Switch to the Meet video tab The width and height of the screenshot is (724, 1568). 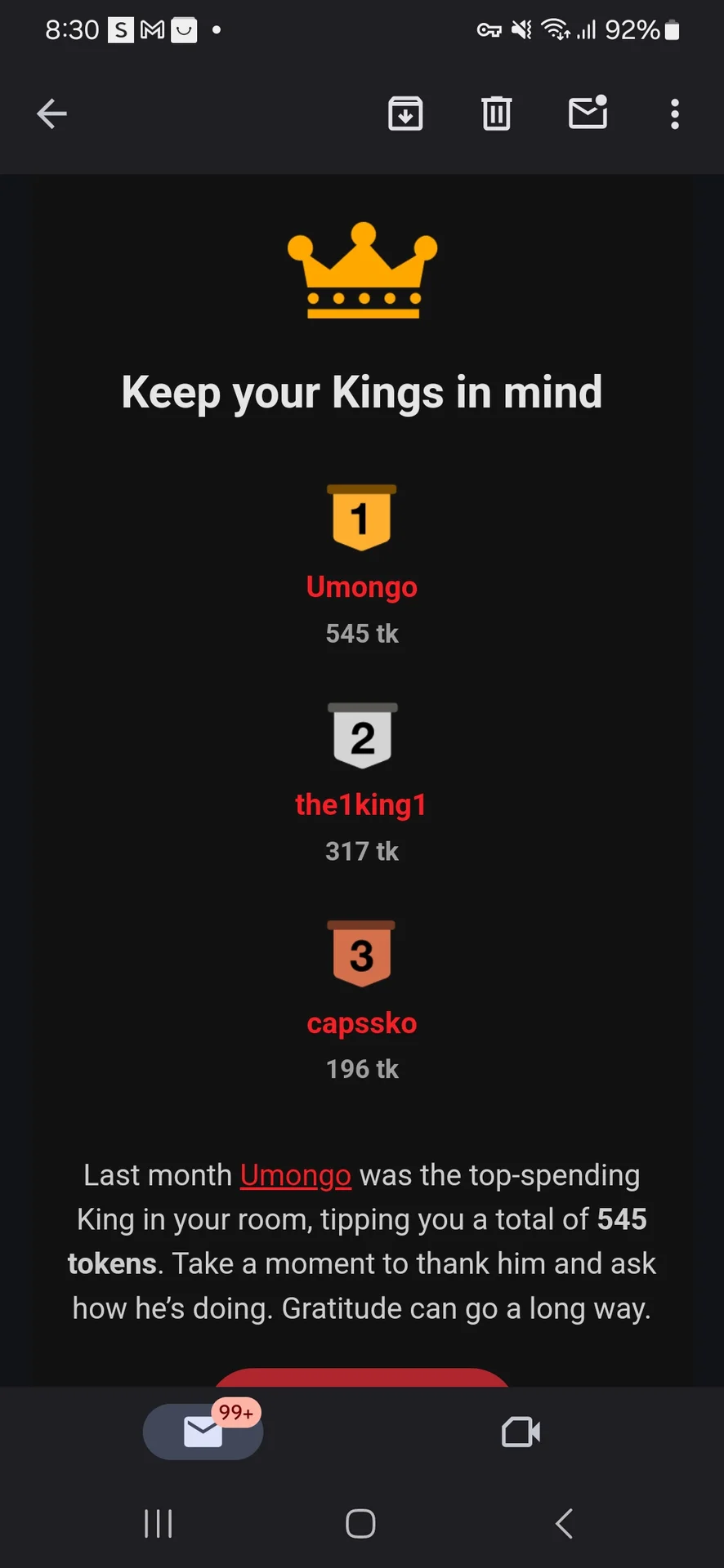pos(521,1432)
